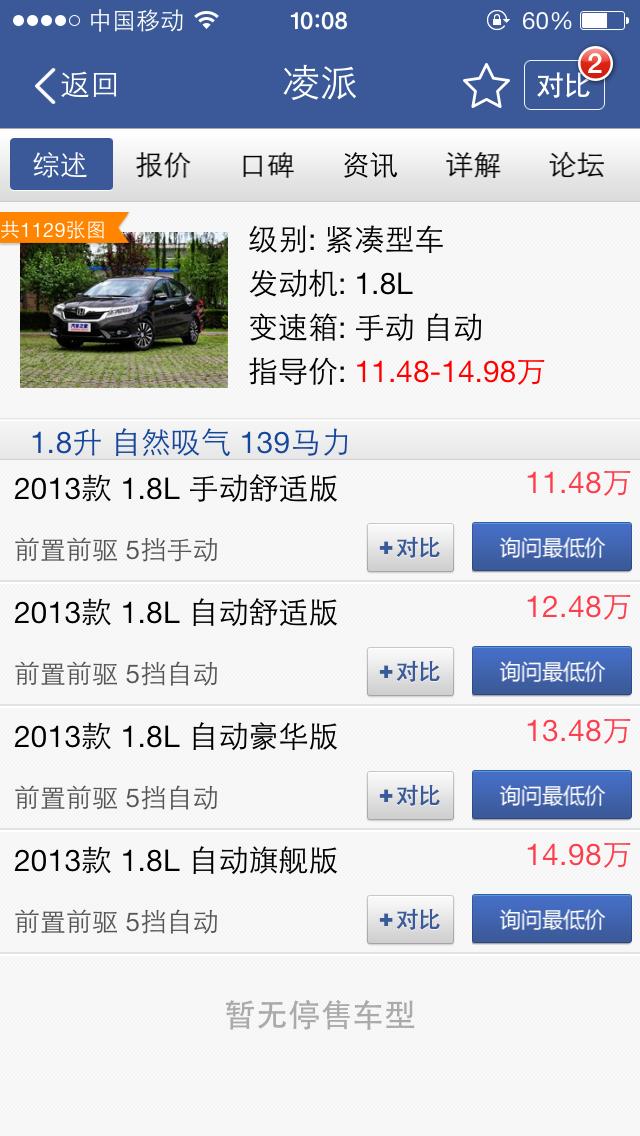
Task: Ask lowest price for 自动豪华版
Action: point(551,796)
